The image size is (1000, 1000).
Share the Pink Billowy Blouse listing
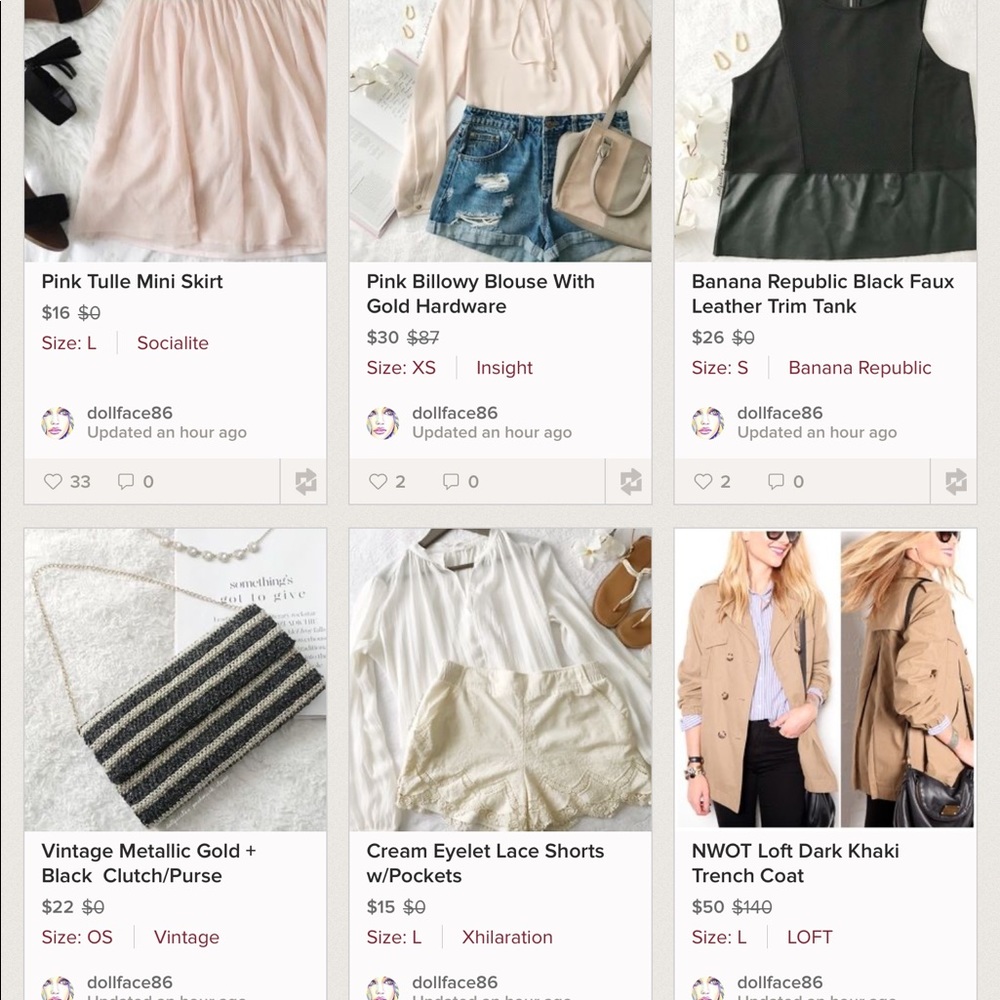(x=630, y=482)
